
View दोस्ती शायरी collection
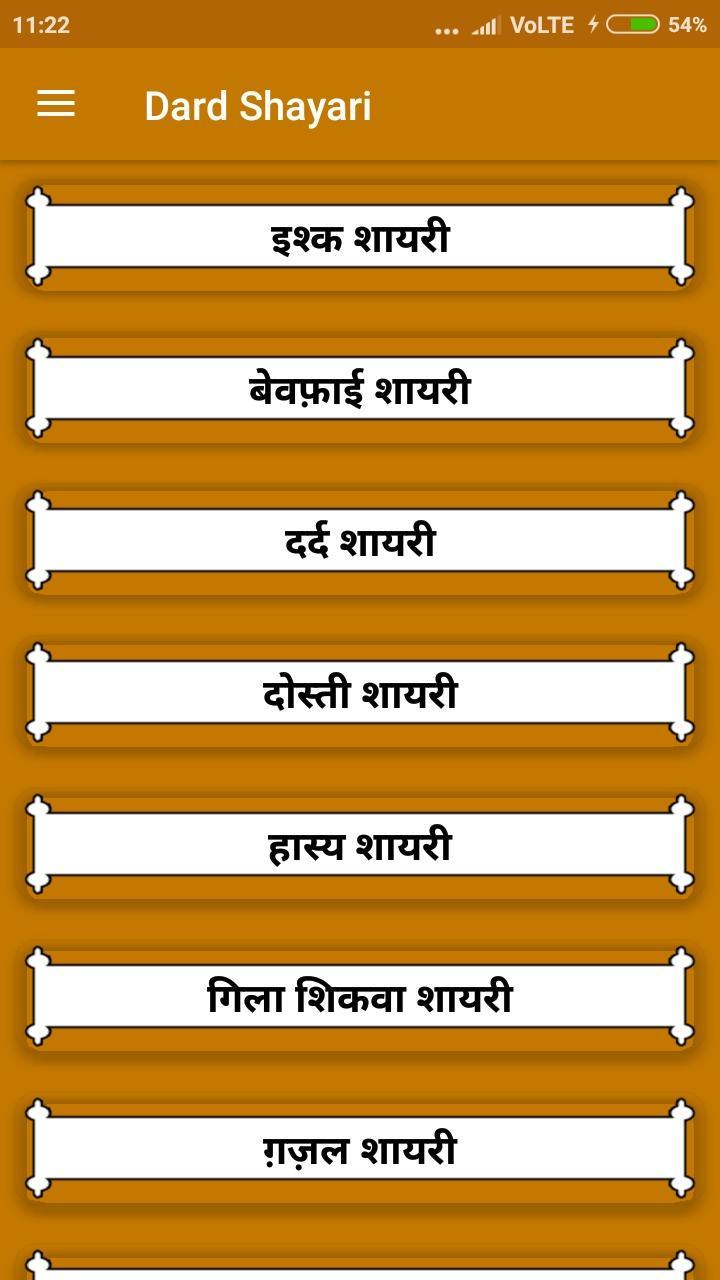coord(360,694)
